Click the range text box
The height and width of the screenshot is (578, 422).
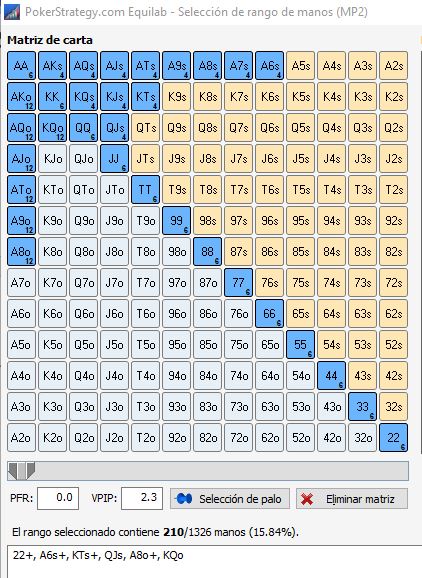point(215,561)
